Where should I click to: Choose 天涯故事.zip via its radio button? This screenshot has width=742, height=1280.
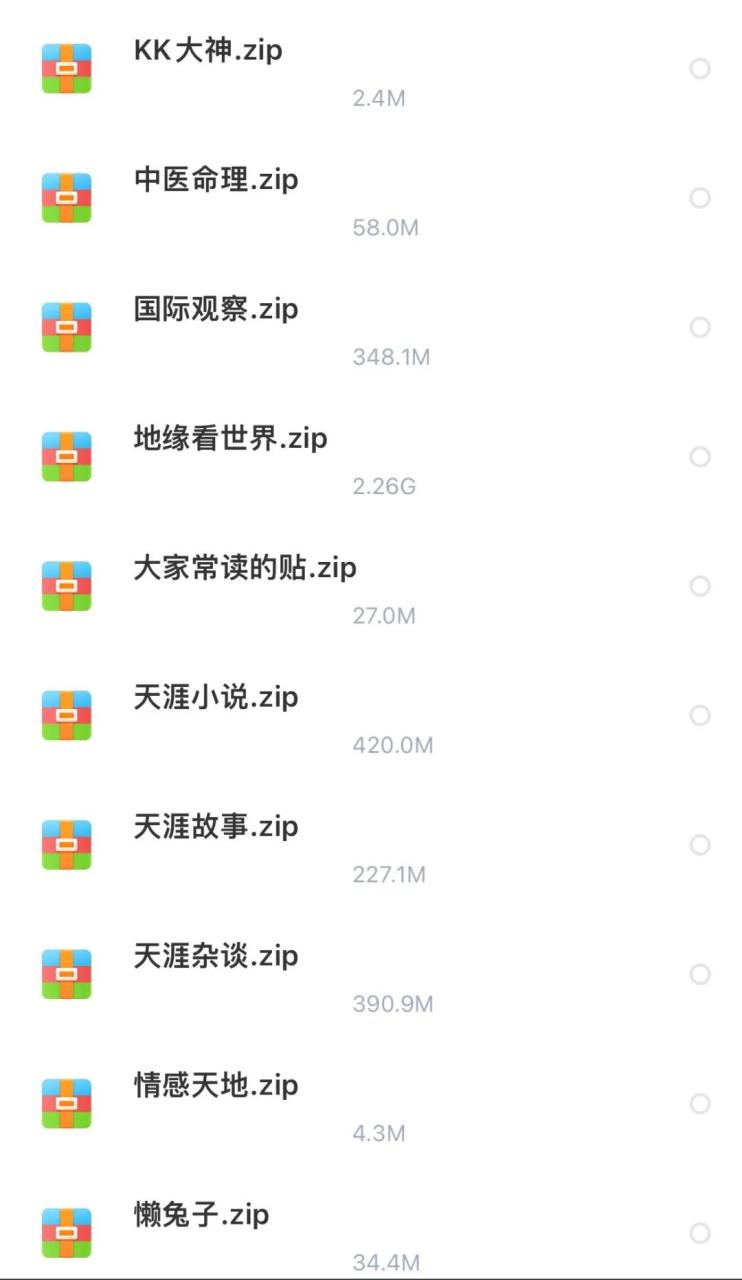tap(700, 845)
